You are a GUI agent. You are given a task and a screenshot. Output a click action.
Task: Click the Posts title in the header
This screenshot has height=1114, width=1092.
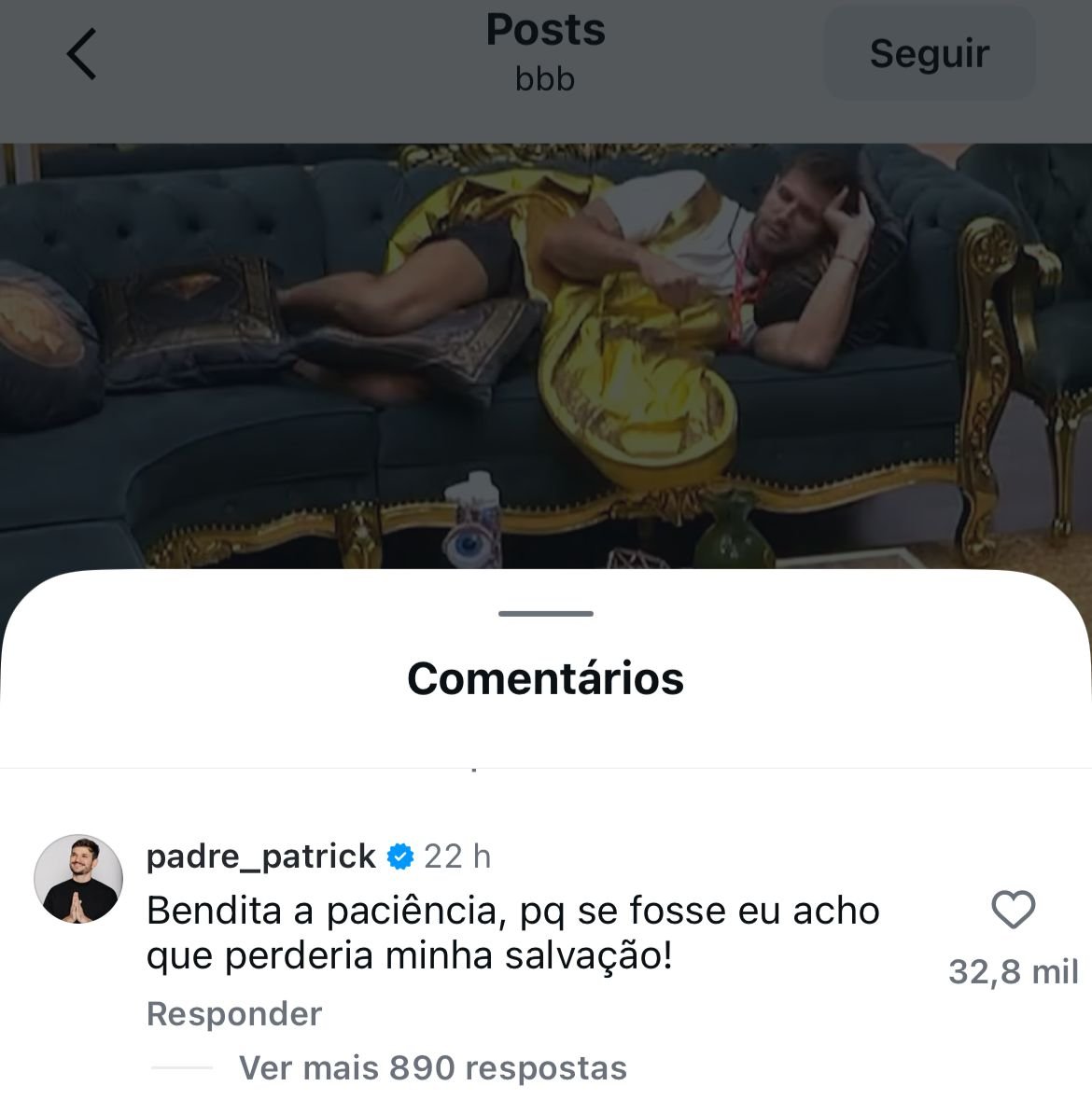[544, 30]
